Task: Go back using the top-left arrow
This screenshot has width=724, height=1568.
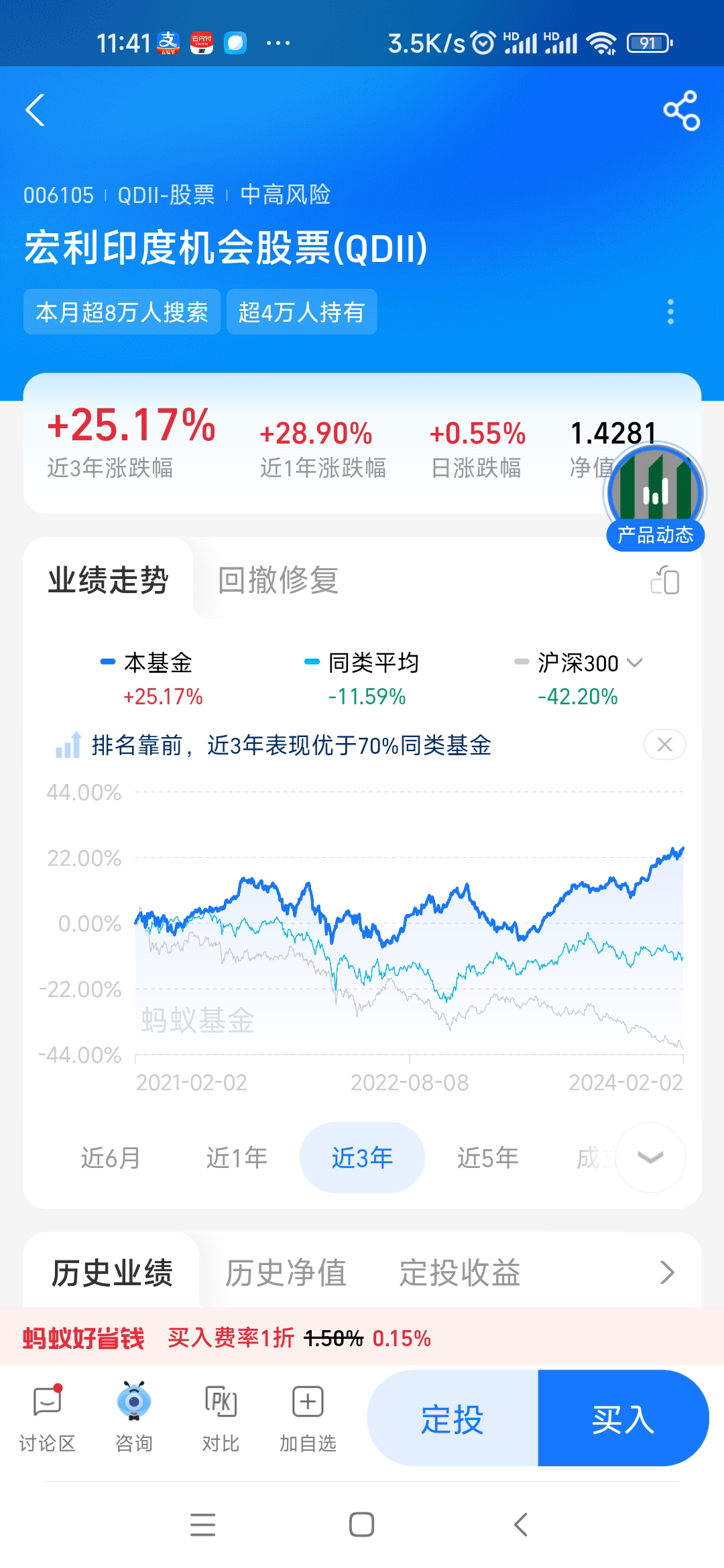Action: pyautogui.click(x=35, y=110)
